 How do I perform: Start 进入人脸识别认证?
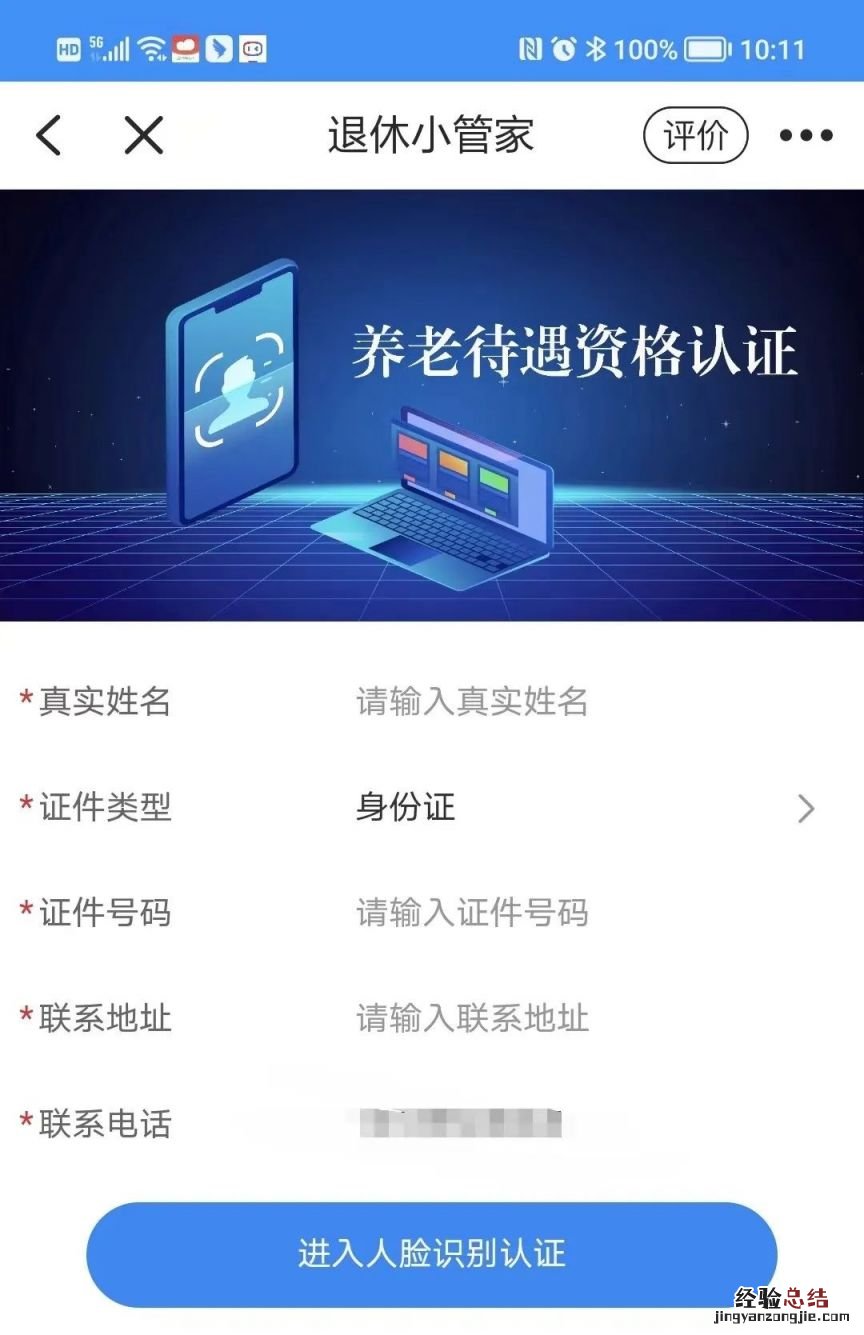(432, 1253)
